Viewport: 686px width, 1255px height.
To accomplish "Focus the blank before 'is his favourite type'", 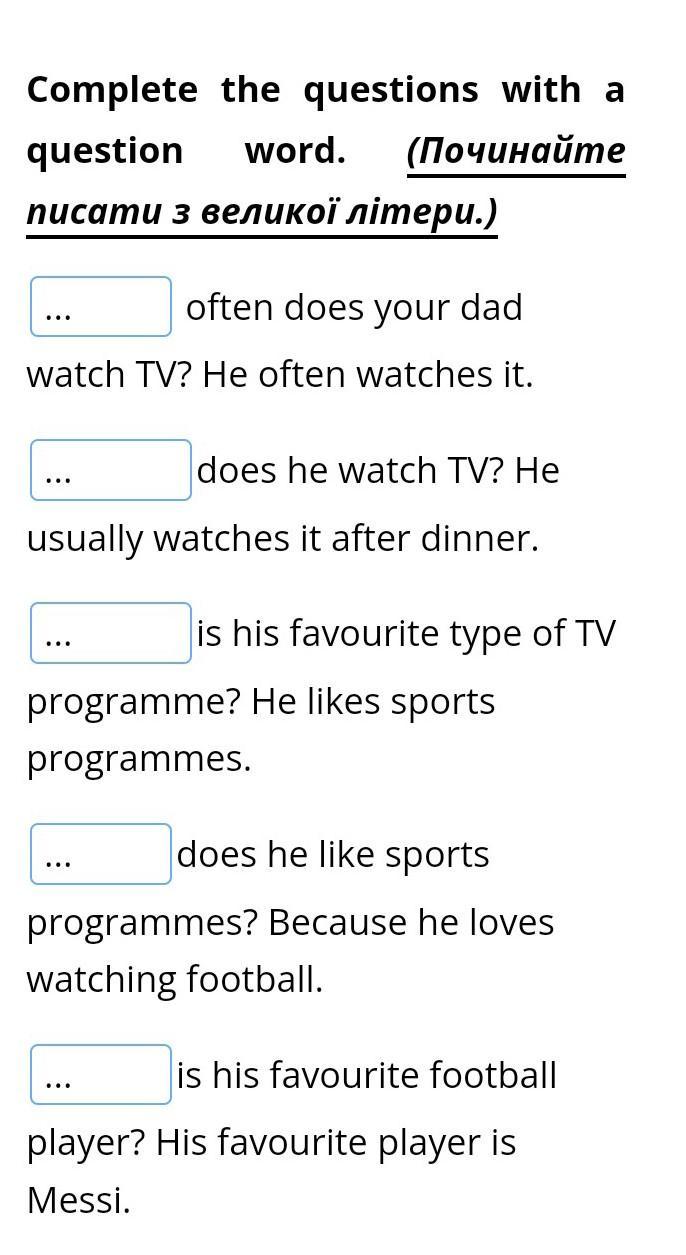I will pyautogui.click(x=111, y=633).
